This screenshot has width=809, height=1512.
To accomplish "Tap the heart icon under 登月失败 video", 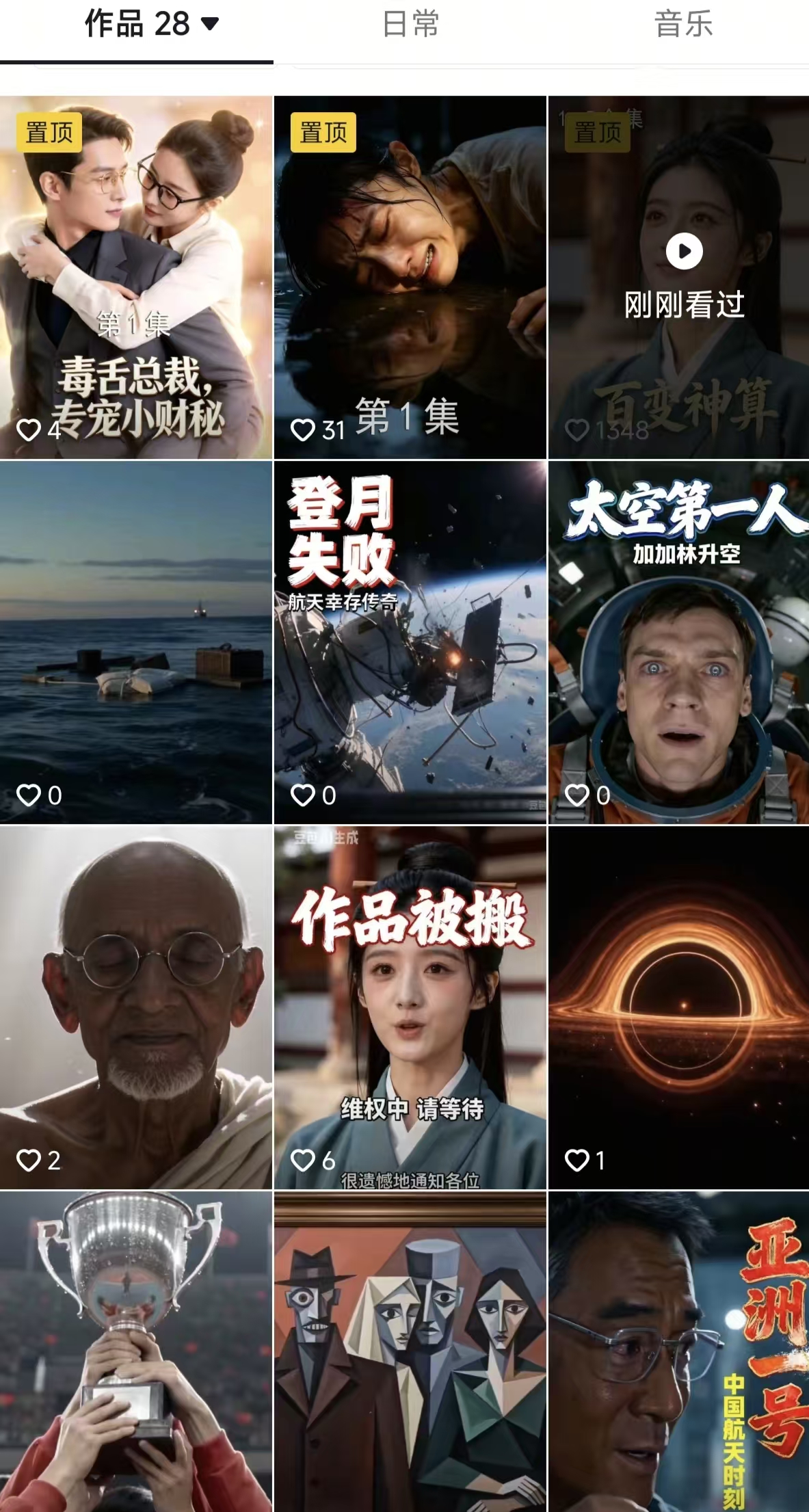I will pos(303,795).
